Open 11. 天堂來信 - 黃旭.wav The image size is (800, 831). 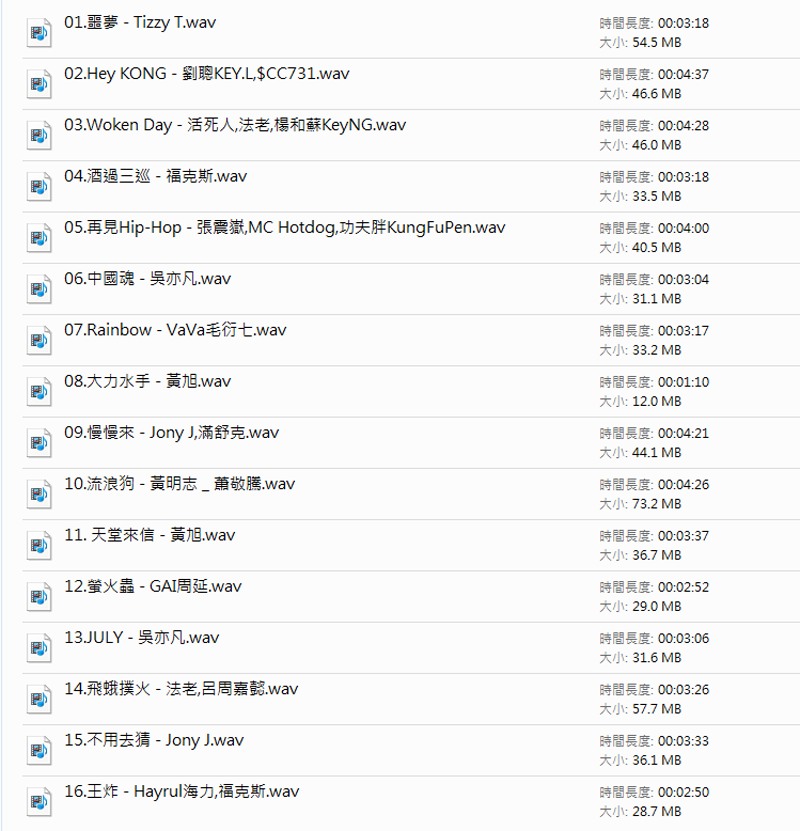(x=149, y=535)
